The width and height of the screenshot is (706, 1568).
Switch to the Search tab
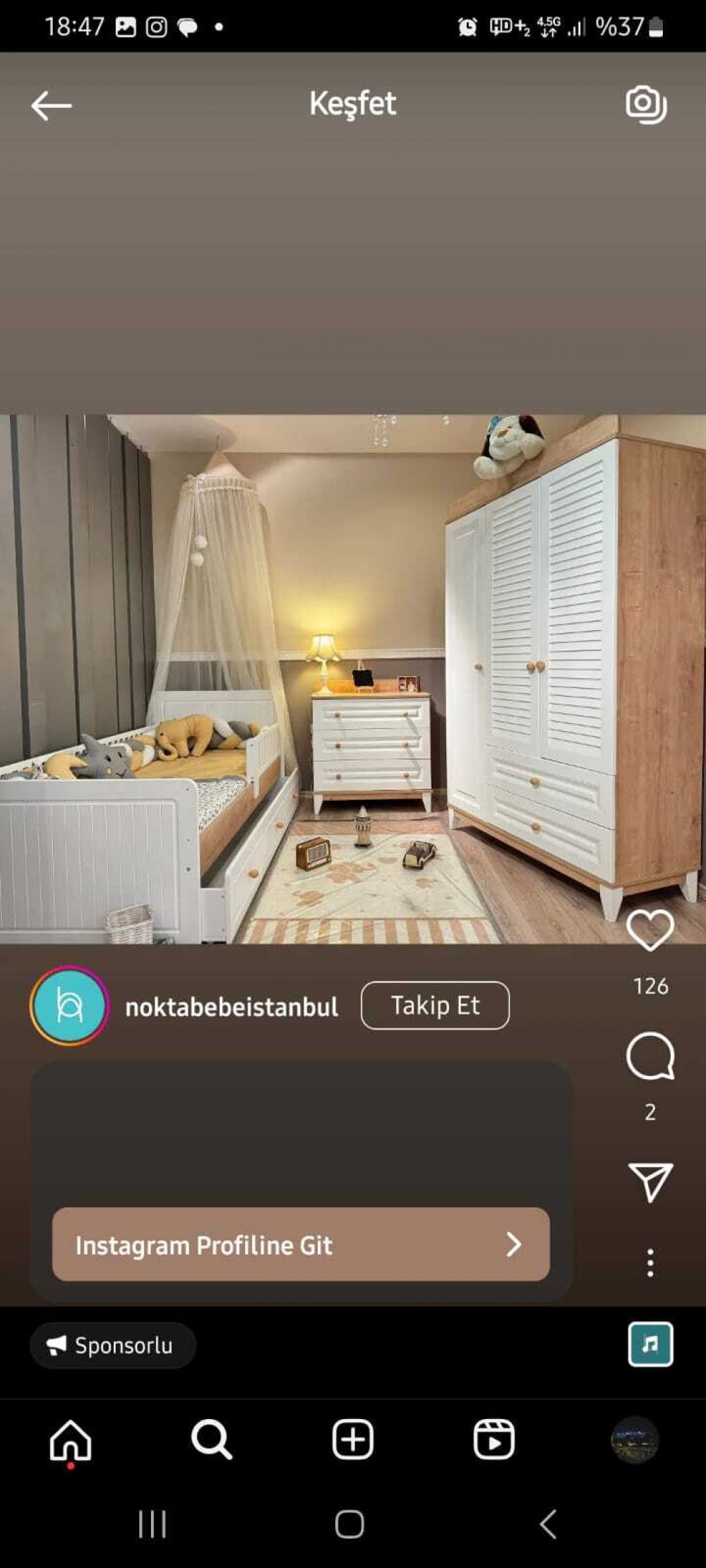pyautogui.click(x=212, y=1440)
